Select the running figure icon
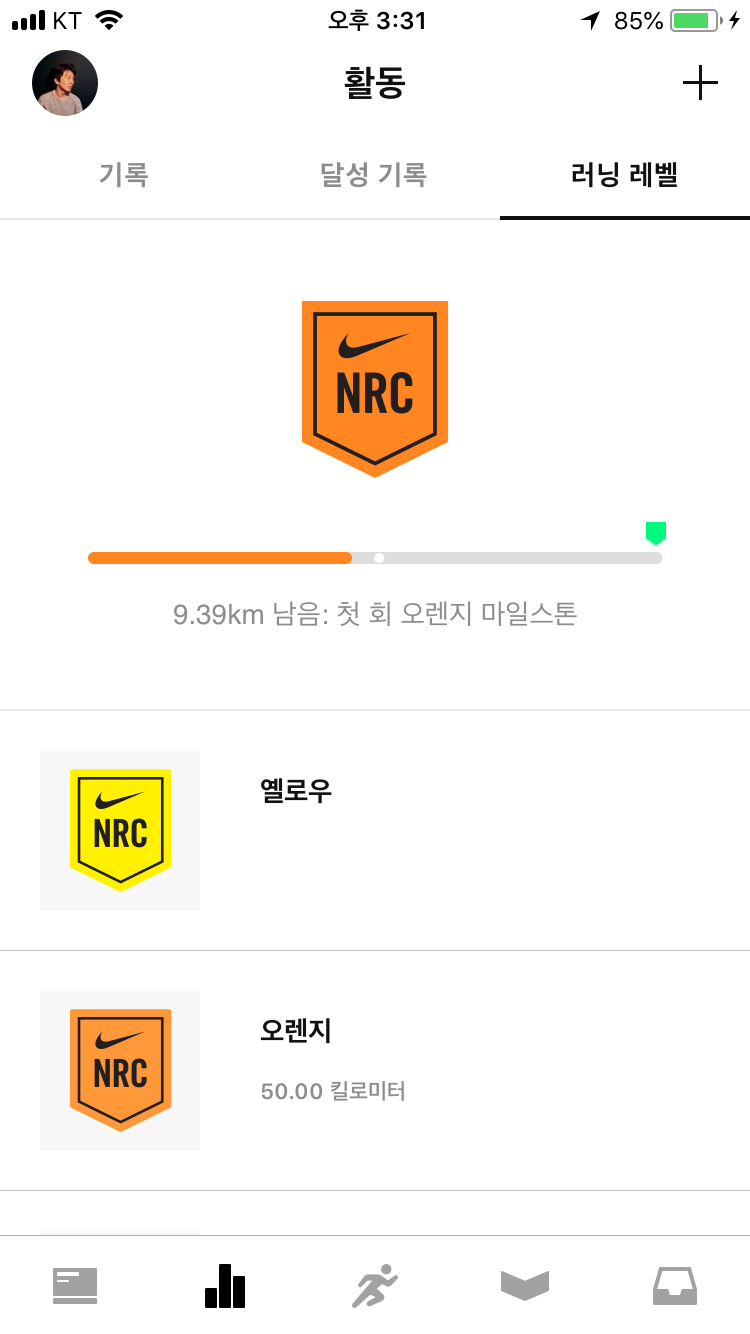The height and width of the screenshot is (1334, 750). [x=375, y=1287]
